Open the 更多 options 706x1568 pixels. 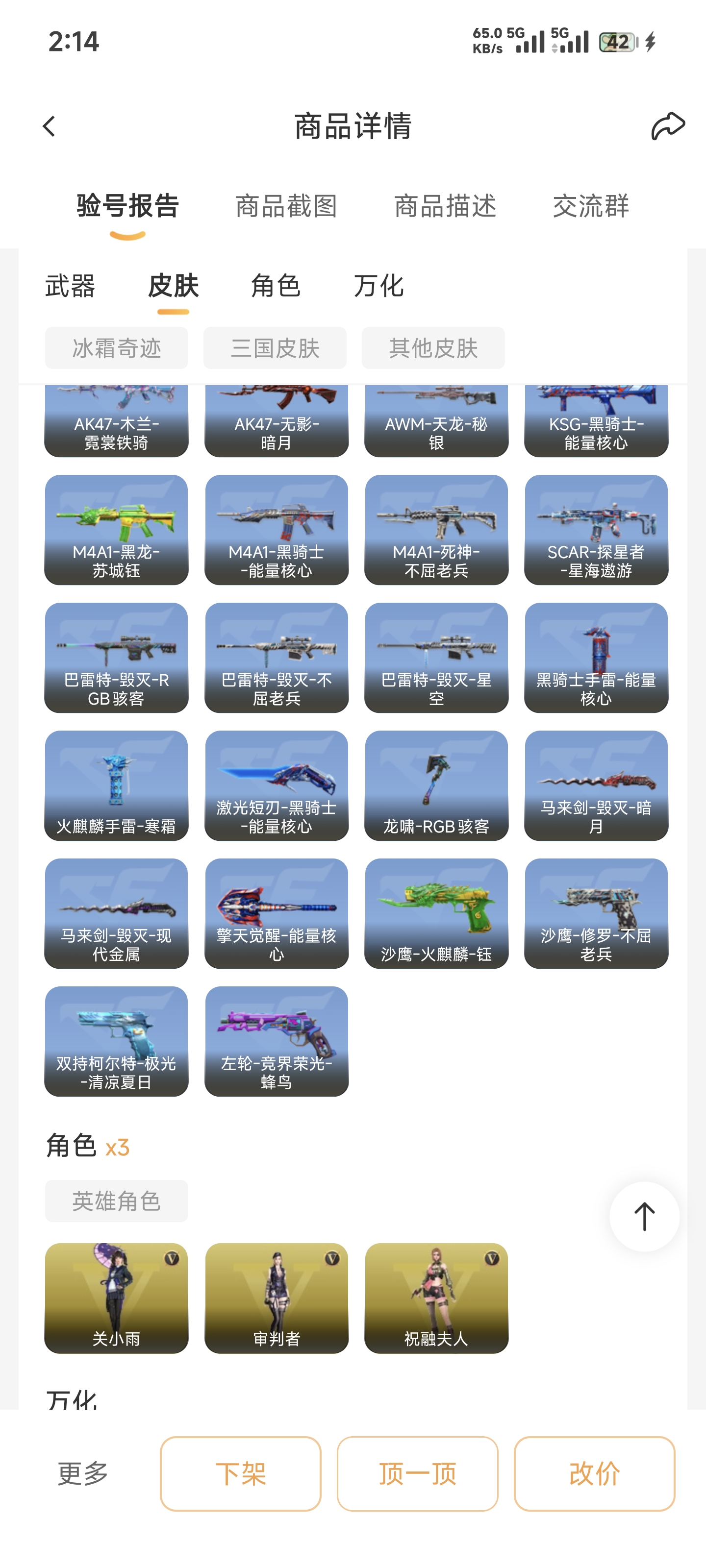[83, 1473]
